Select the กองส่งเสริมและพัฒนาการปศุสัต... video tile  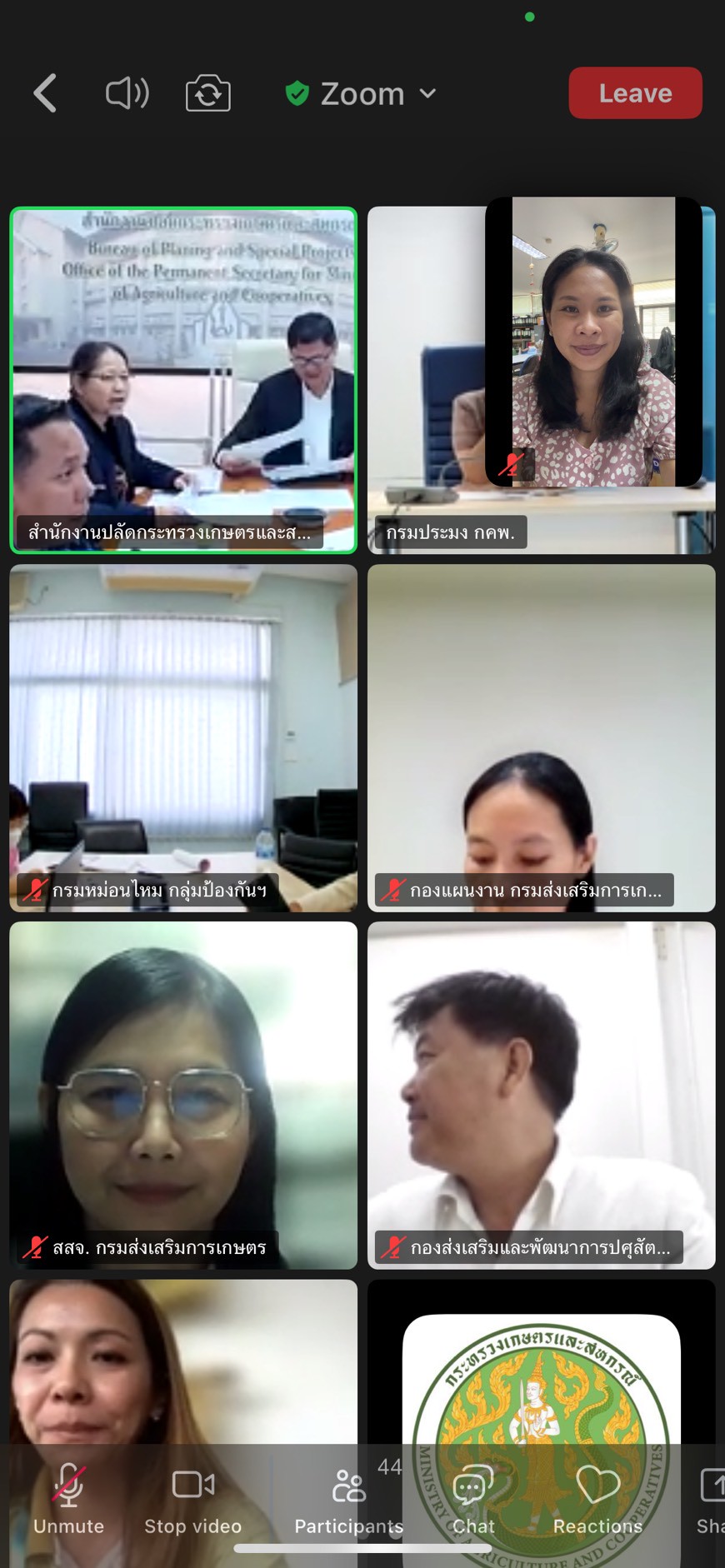pos(541,1095)
